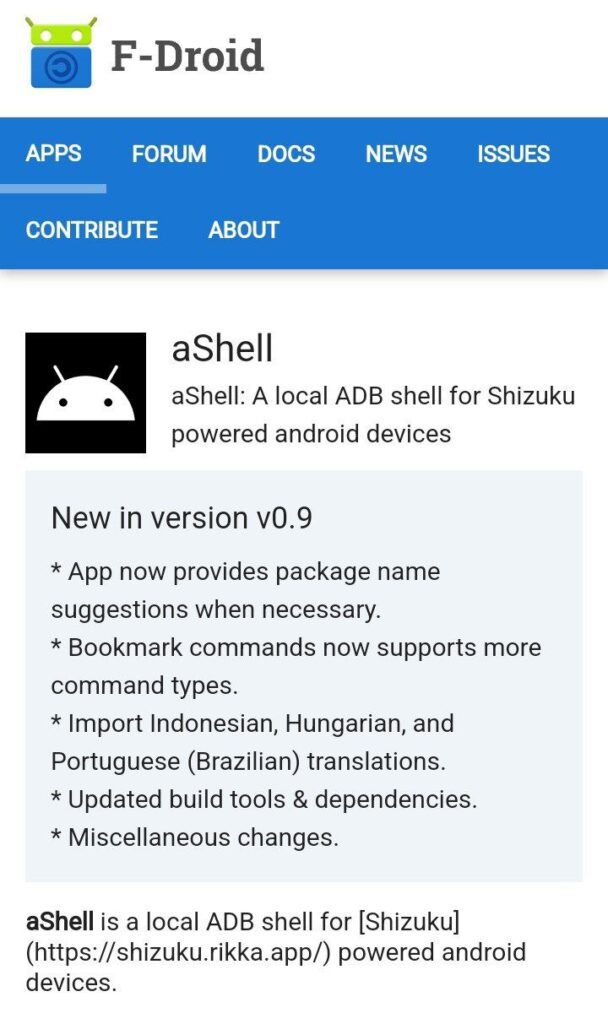Open the Docs page
The height and width of the screenshot is (1024, 608).
pyautogui.click(x=286, y=154)
